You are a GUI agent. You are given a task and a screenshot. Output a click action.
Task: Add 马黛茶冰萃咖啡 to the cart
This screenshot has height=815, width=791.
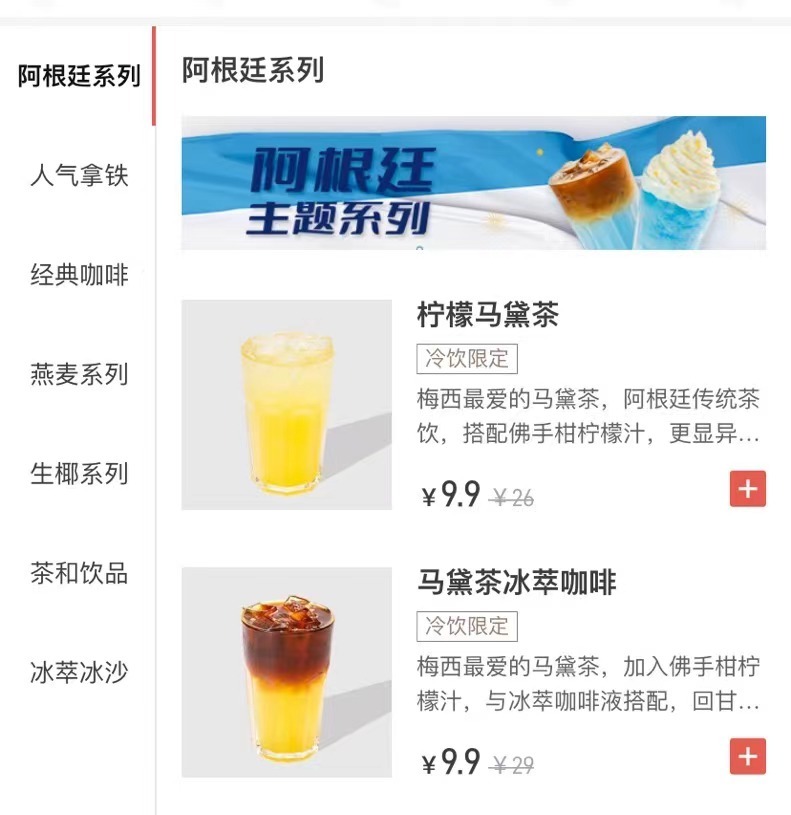747,757
